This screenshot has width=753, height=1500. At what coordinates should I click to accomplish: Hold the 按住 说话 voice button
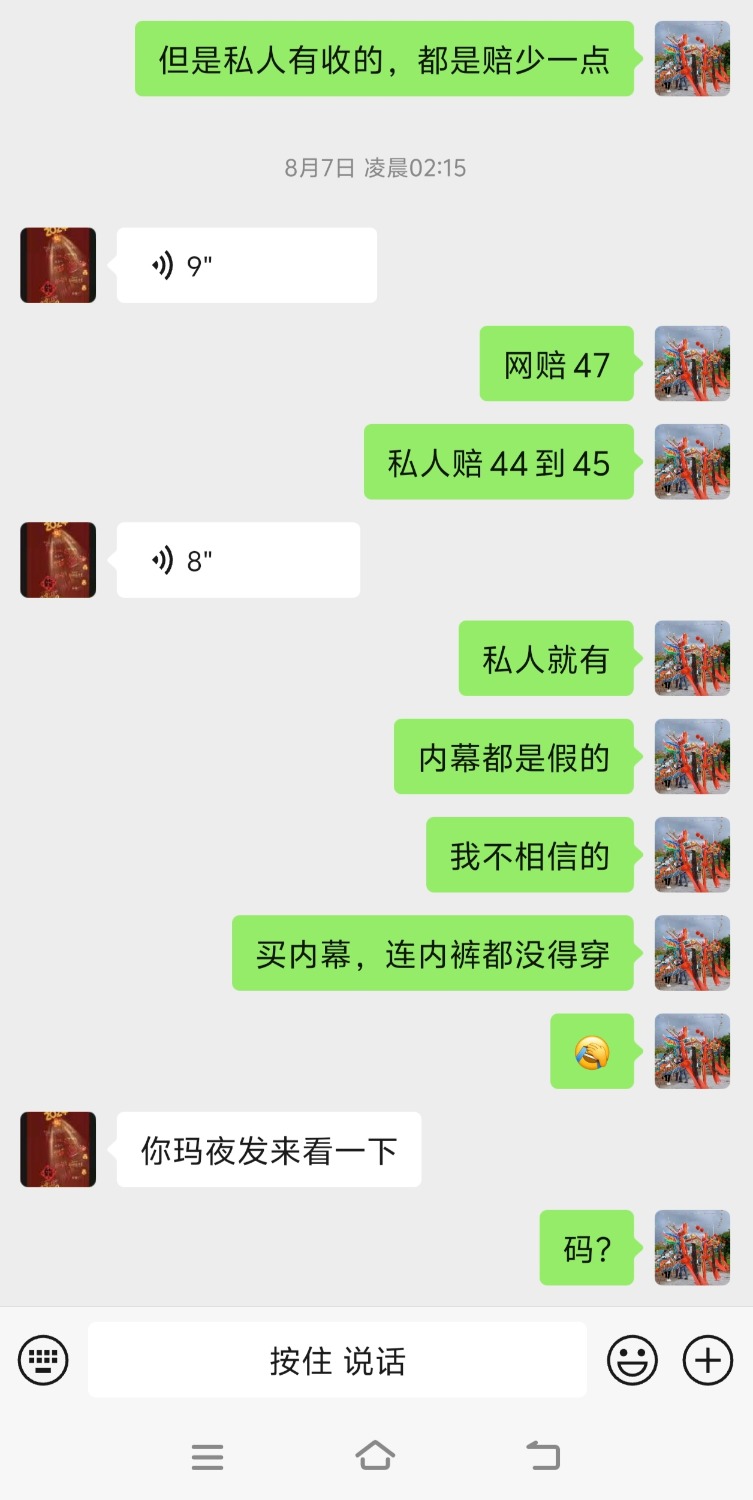[x=337, y=1360]
